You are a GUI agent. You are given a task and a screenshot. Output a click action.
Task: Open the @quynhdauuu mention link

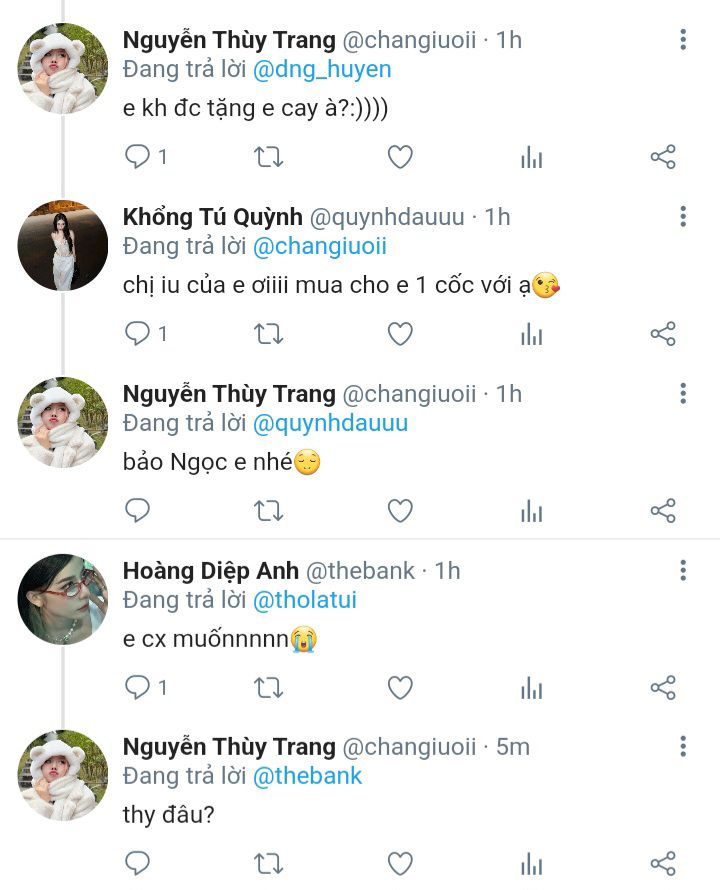point(330,423)
